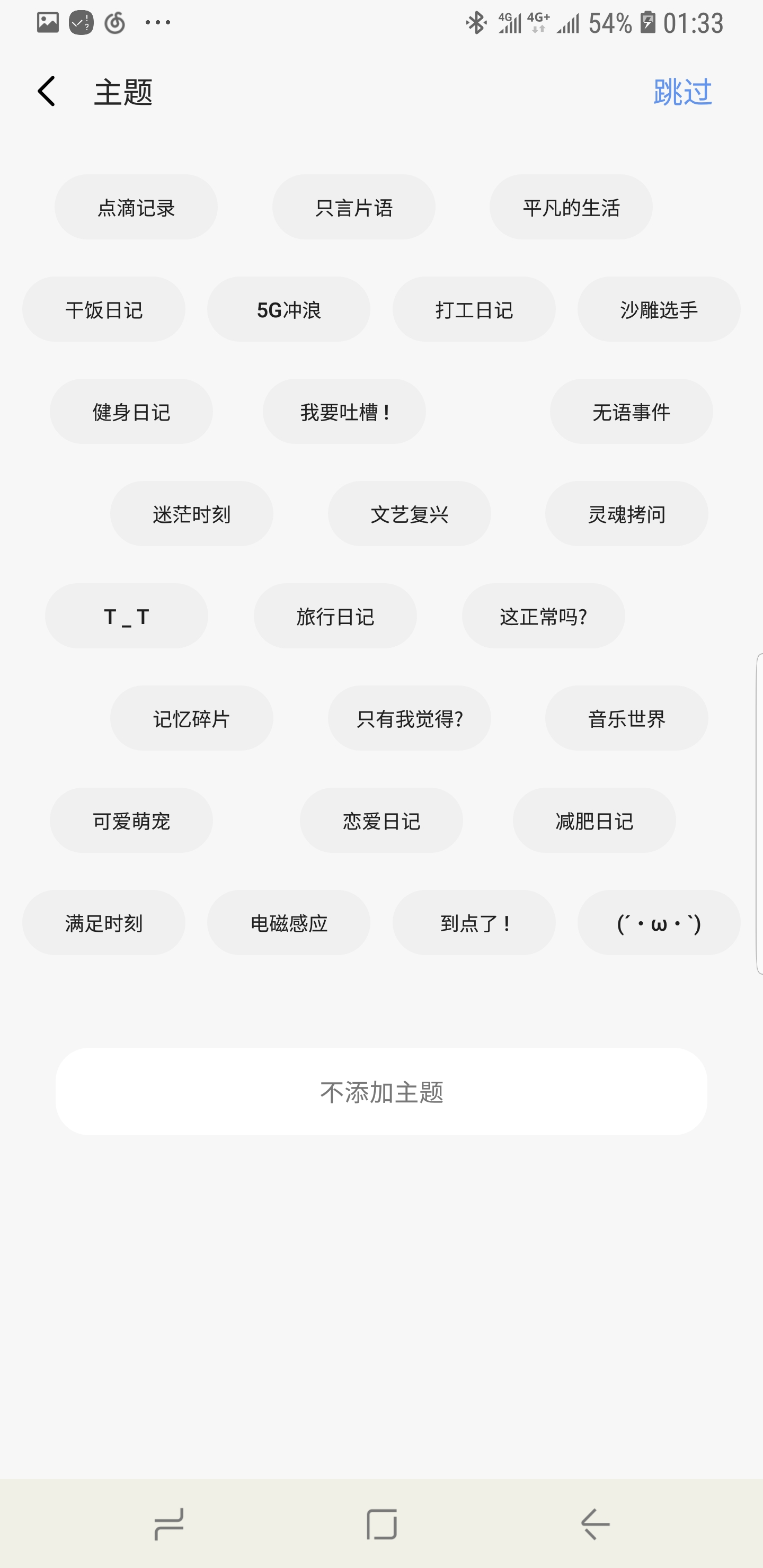Image resolution: width=763 pixels, height=1568 pixels.
Task: Select the 文艺复兴 theme chip
Action: [409, 514]
